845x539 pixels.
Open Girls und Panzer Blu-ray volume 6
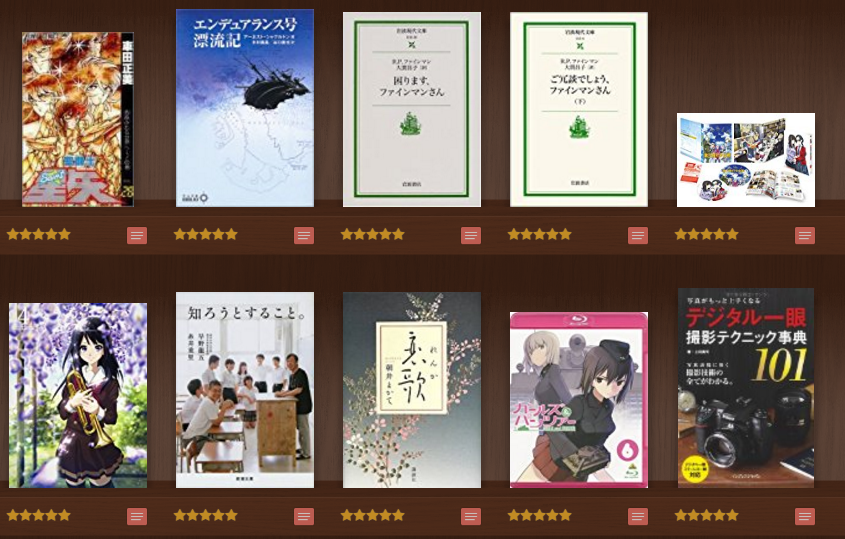click(578, 399)
